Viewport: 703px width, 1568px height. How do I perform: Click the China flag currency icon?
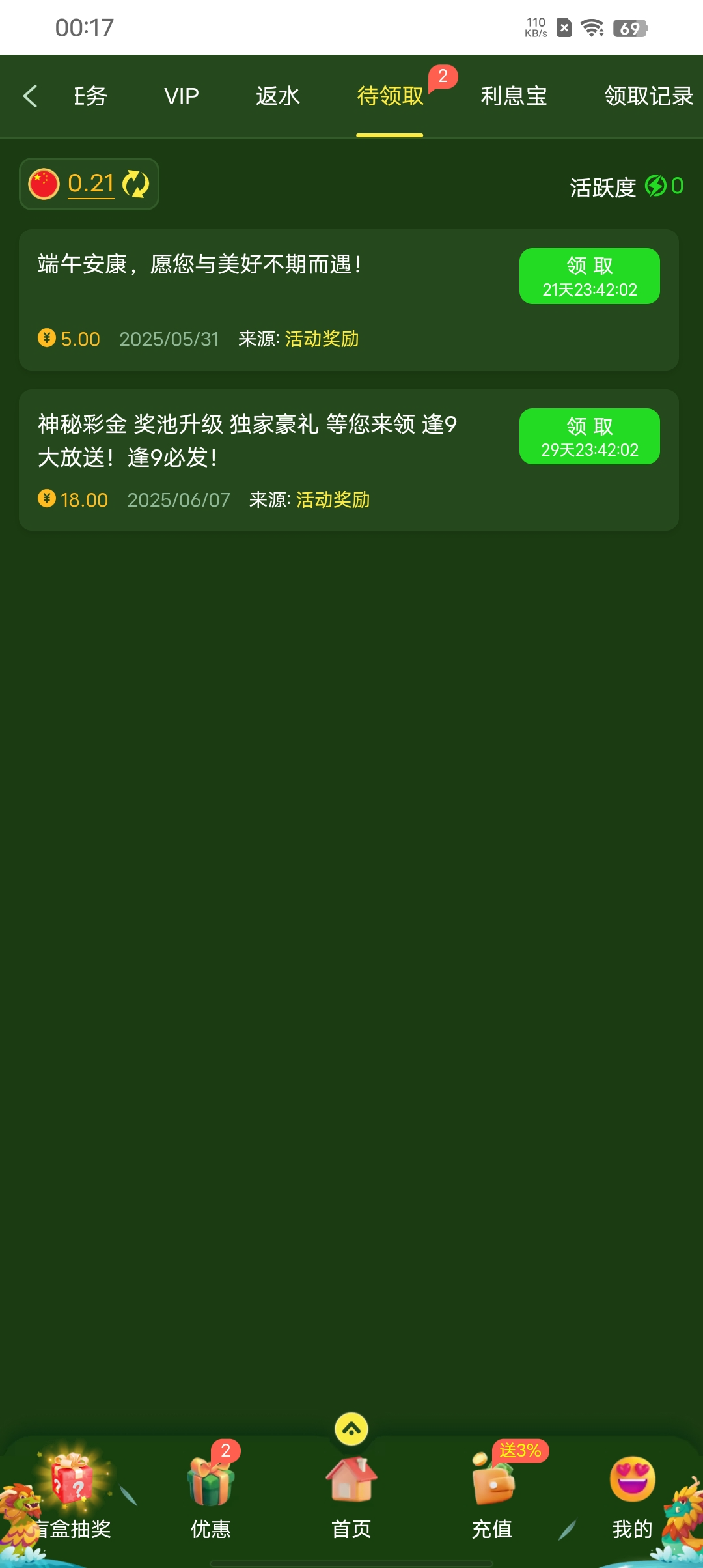point(44,184)
